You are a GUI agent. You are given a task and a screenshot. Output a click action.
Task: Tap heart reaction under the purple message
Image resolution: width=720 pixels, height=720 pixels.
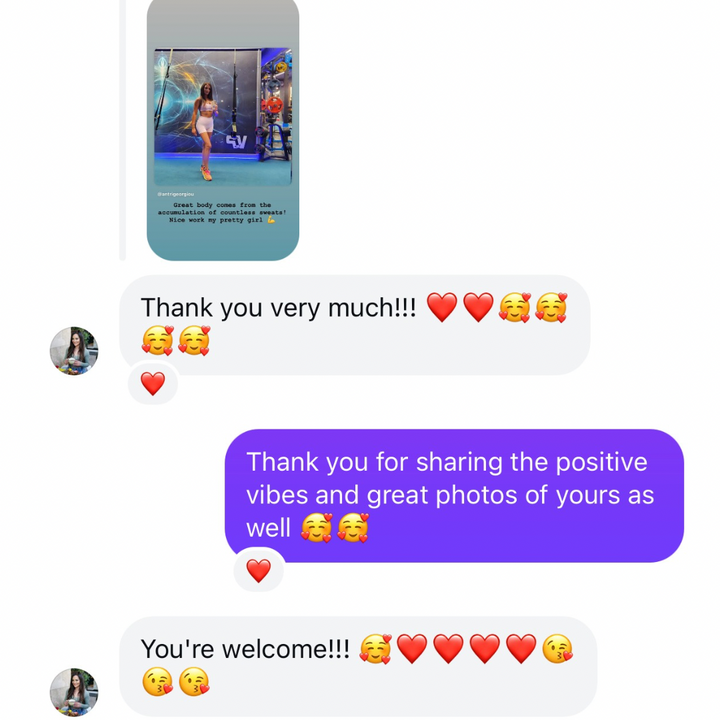[259, 571]
